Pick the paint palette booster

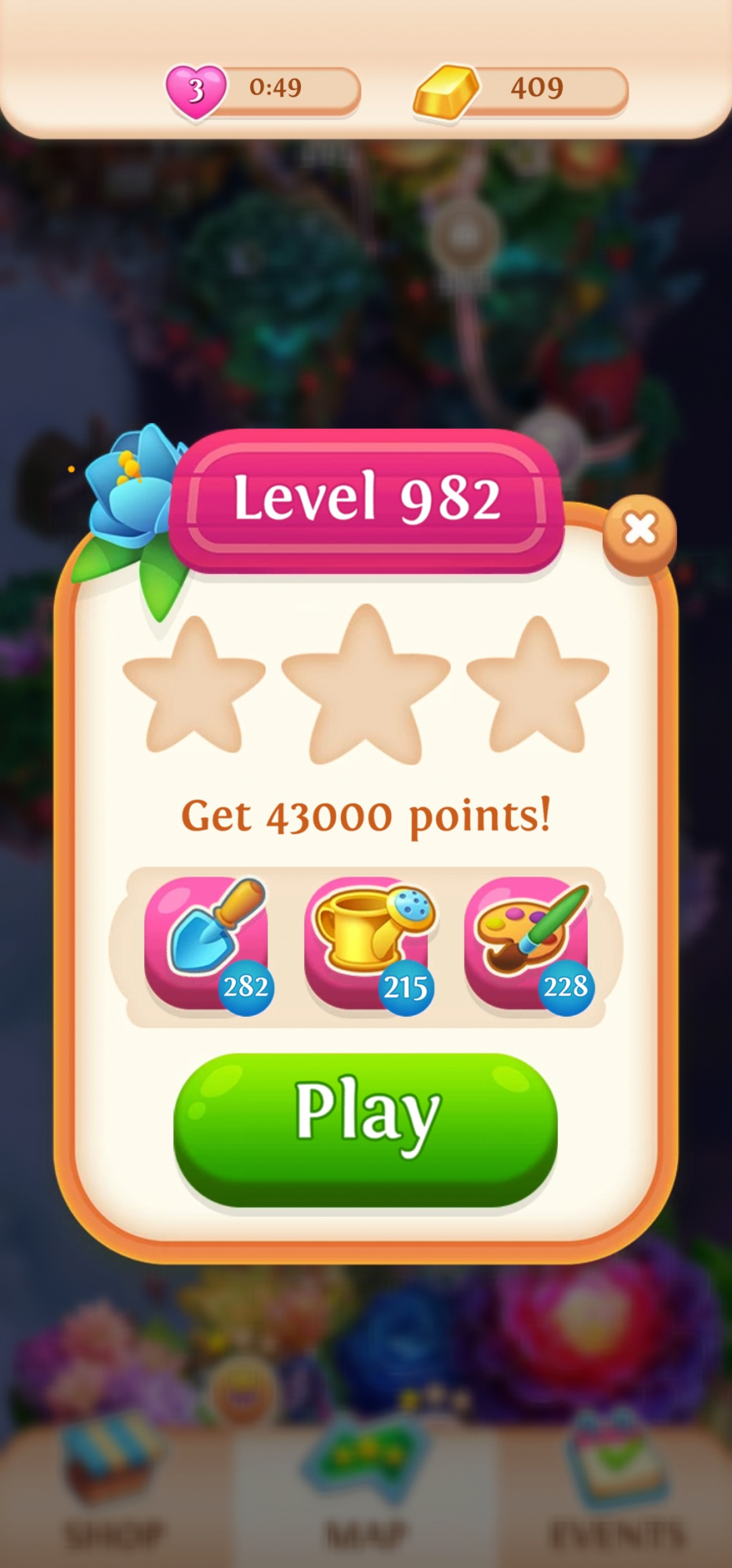(x=527, y=942)
